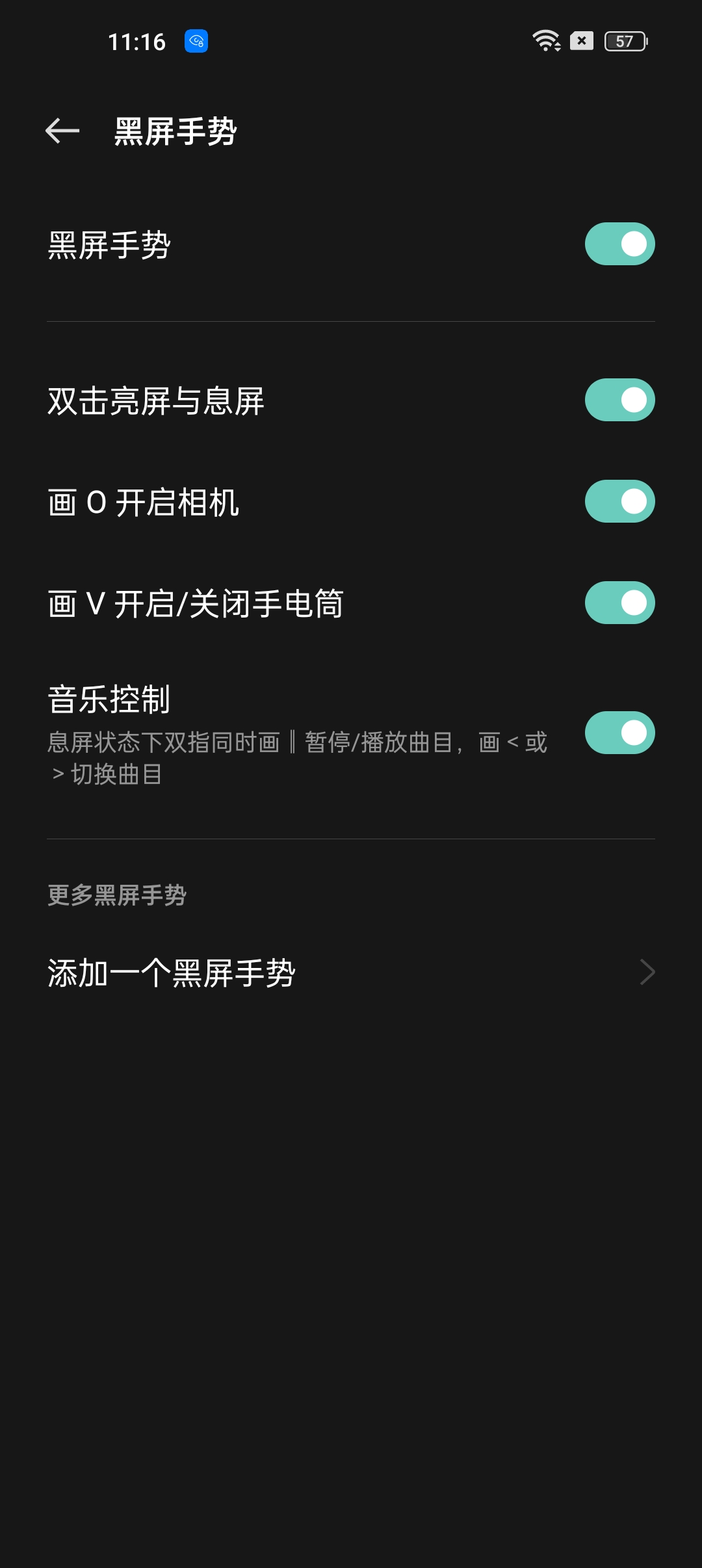Tap the mute notification icon near battery
Image resolution: width=702 pixels, height=1568 pixels.
[x=580, y=40]
